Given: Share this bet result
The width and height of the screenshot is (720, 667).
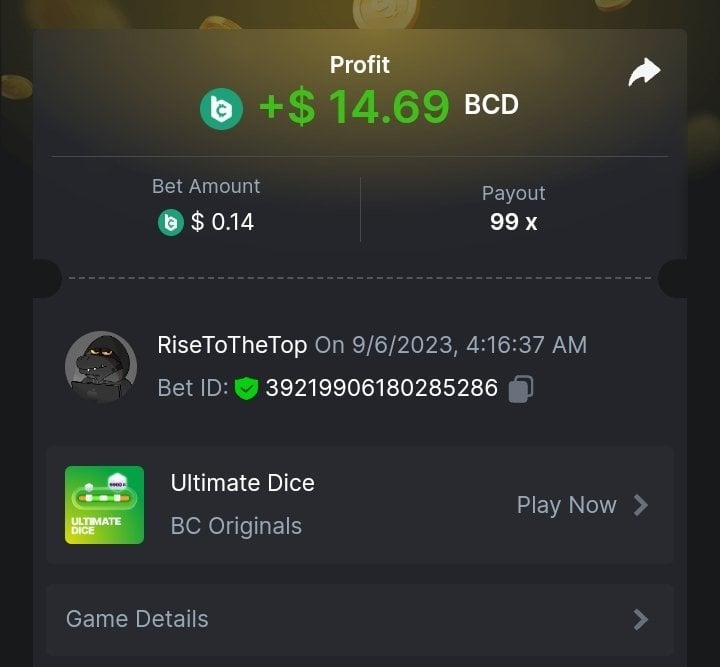Looking at the screenshot, I should point(644,73).
